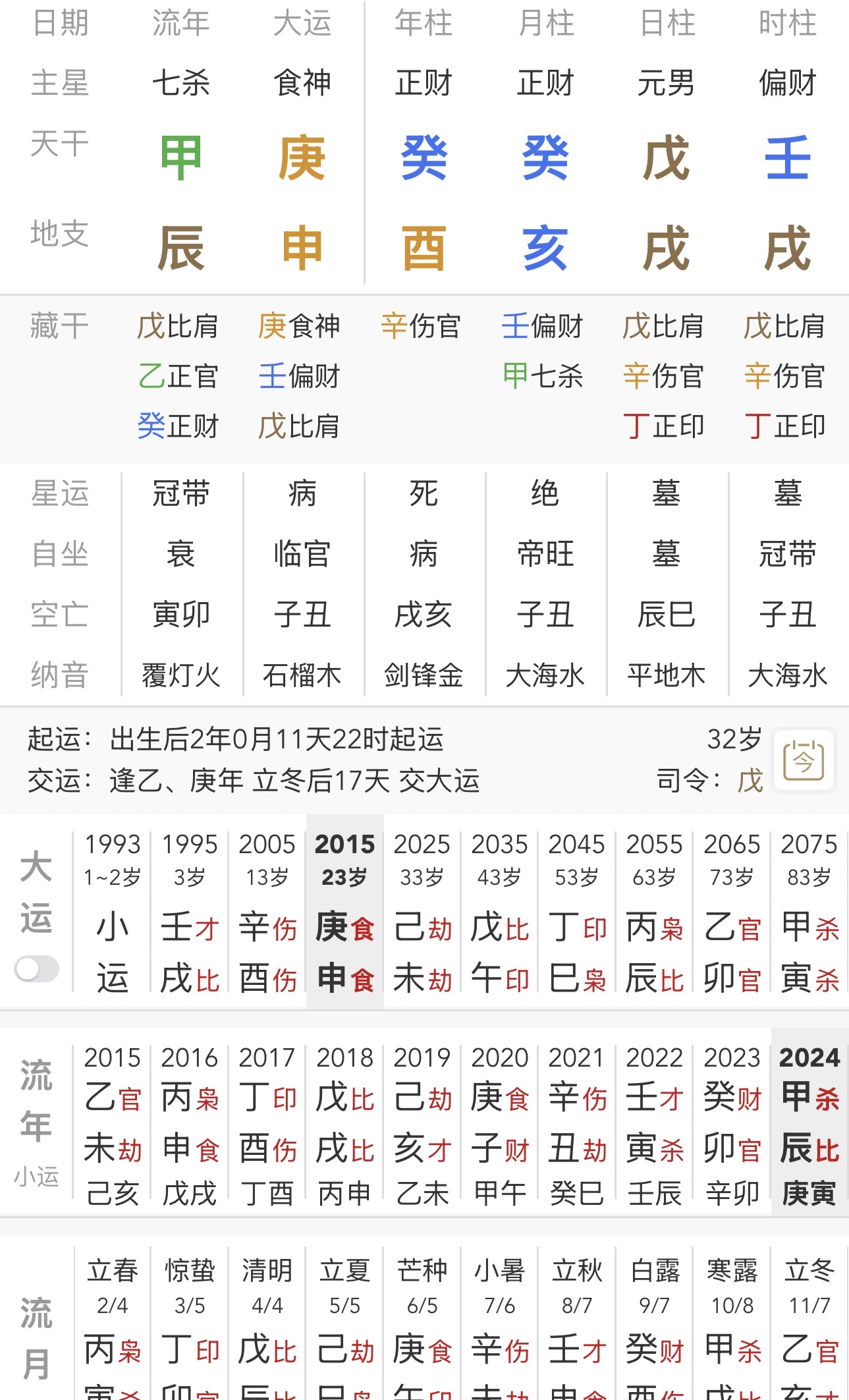The width and height of the screenshot is (849, 1400).
Task: Select the 1993 小运 column
Action: coord(112,912)
